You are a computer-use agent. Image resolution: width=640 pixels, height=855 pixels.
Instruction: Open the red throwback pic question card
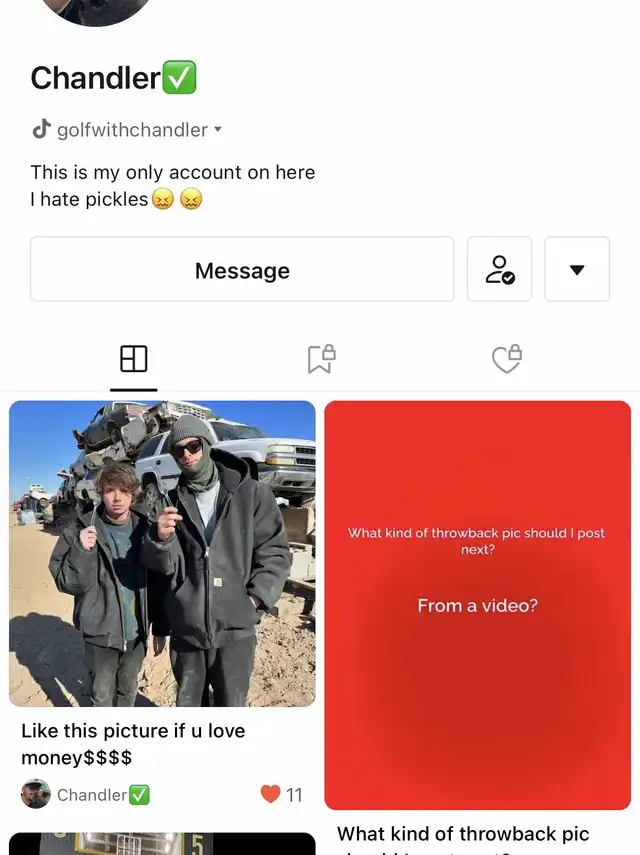(x=477, y=605)
